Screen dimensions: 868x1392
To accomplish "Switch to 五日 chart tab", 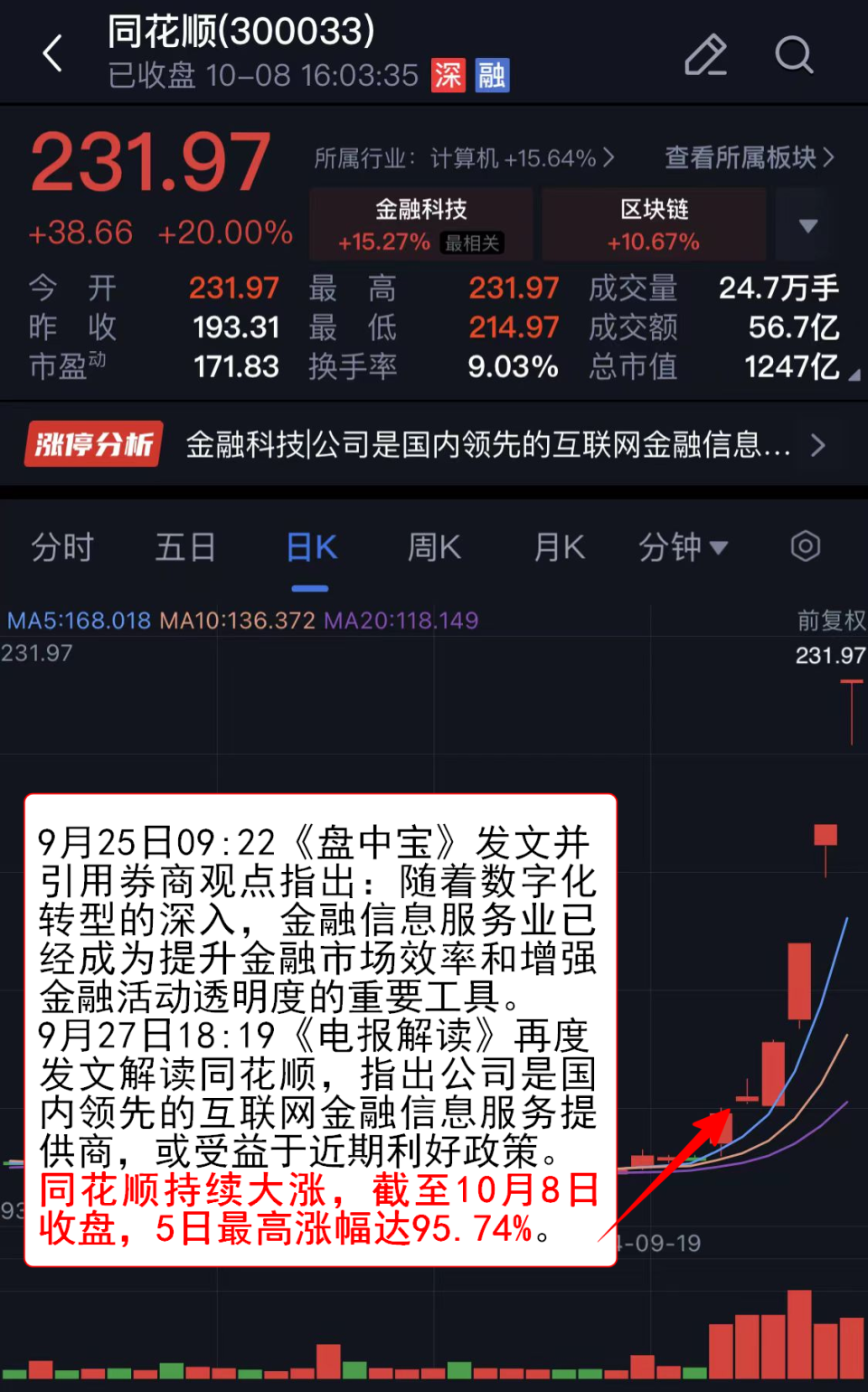I will [x=185, y=547].
